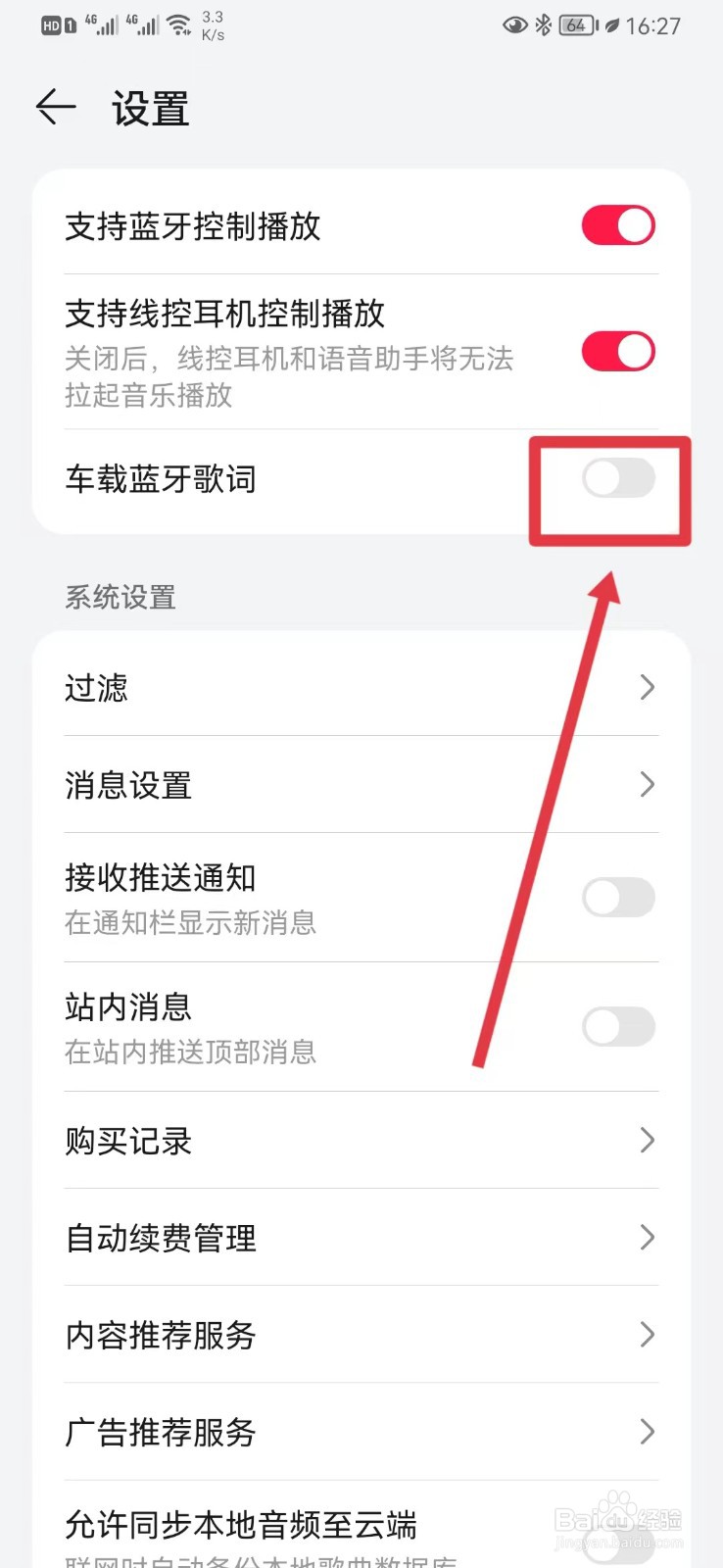Image resolution: width=723 pixels, height=1568 pixels.
Task: Open 自动续费管理 page
Action: pos(361,1238)
